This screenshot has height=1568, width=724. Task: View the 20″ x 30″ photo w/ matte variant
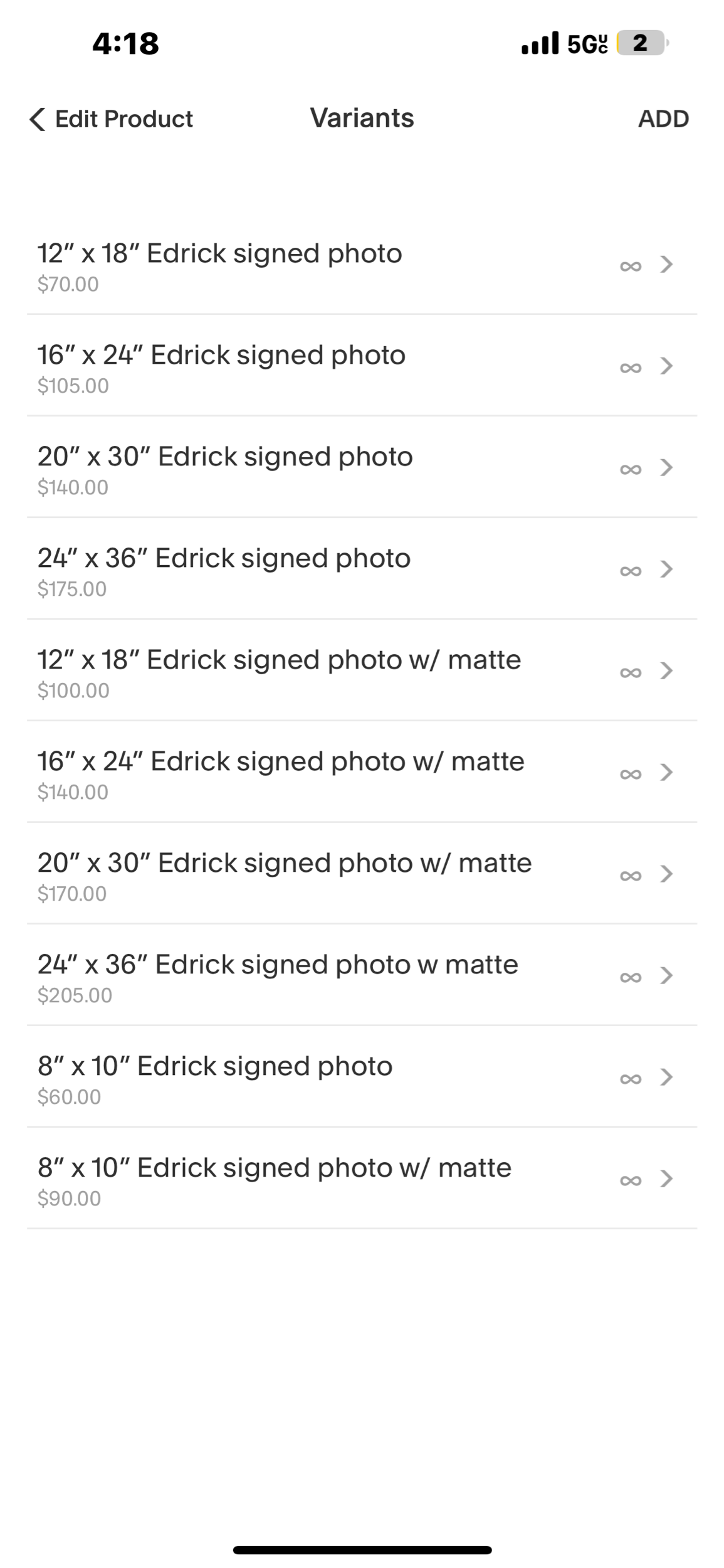pyautogui.click(x=361, y=875)
